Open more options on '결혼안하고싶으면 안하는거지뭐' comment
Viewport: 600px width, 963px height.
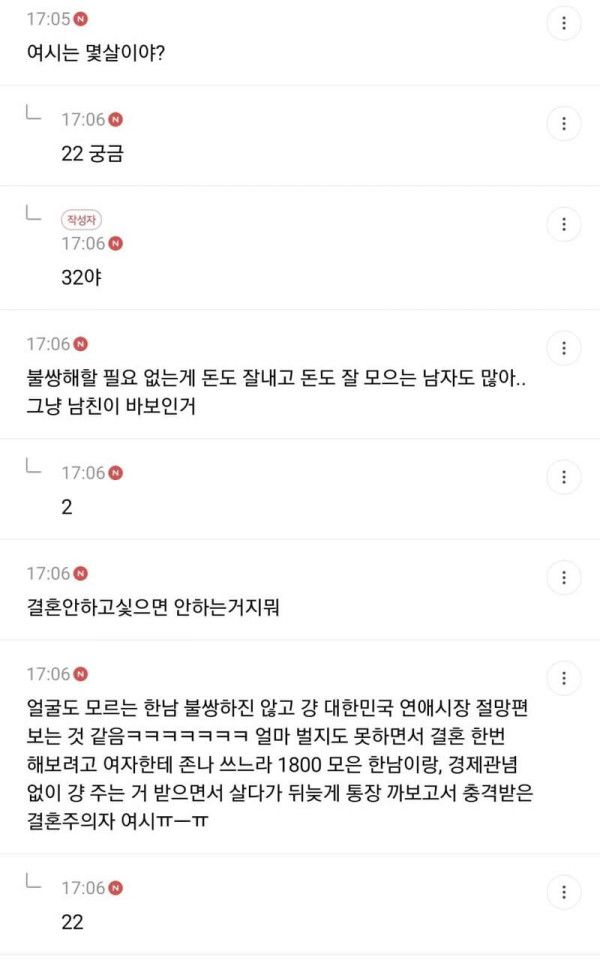[564, 577]
